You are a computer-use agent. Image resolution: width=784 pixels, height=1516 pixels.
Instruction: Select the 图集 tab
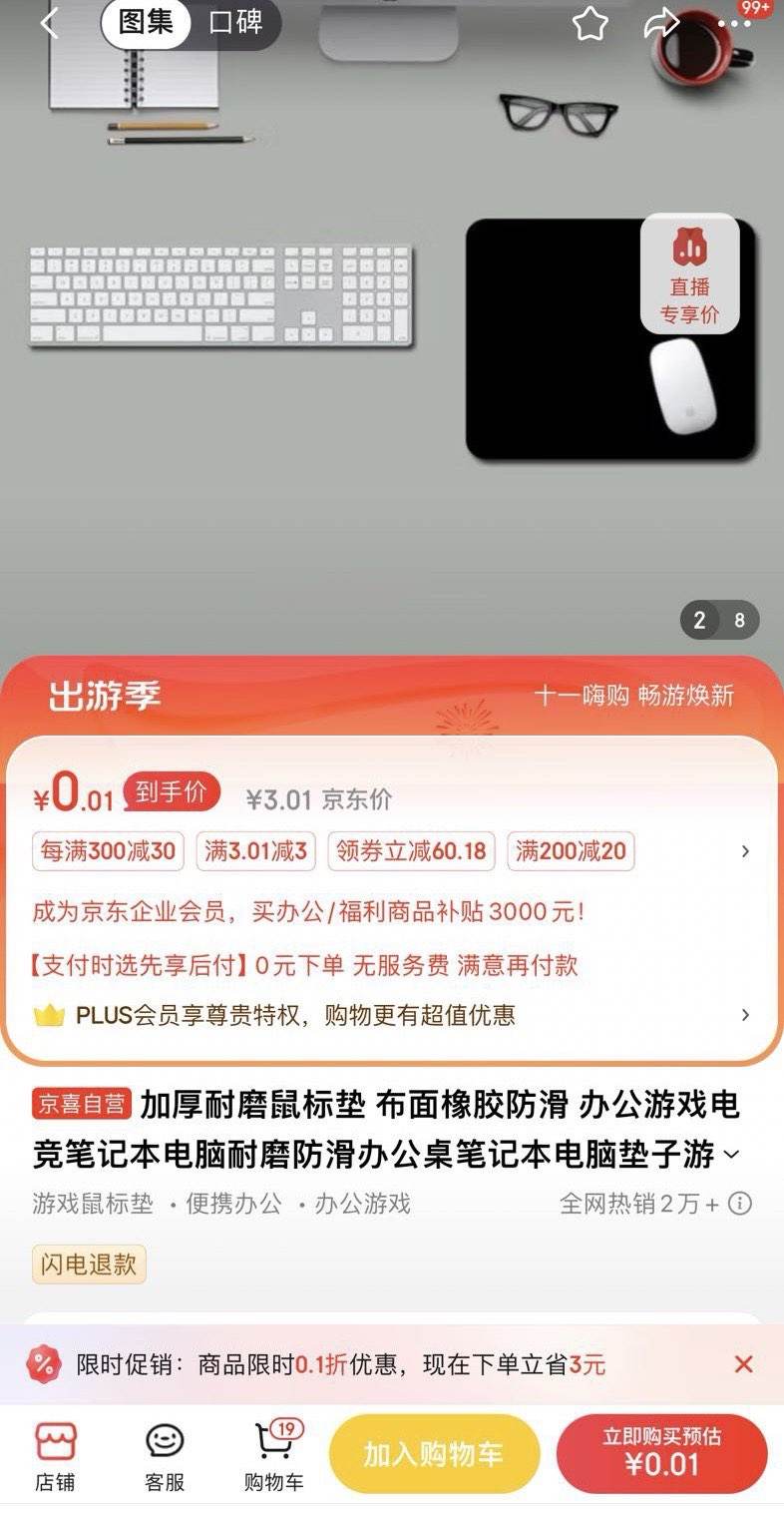[145, 25]
